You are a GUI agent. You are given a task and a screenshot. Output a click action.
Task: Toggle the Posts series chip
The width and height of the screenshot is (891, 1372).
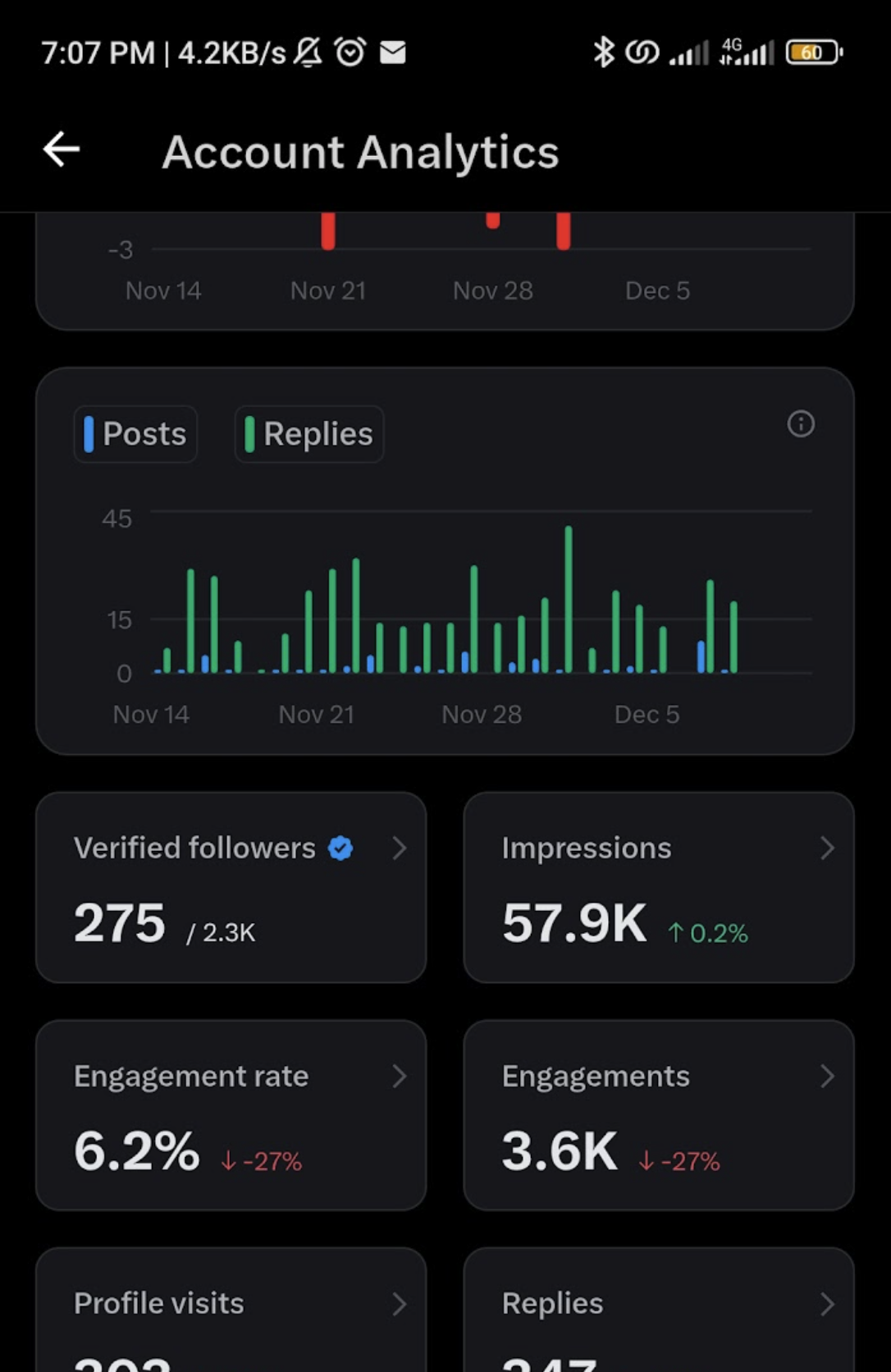(x=135, y=434)
